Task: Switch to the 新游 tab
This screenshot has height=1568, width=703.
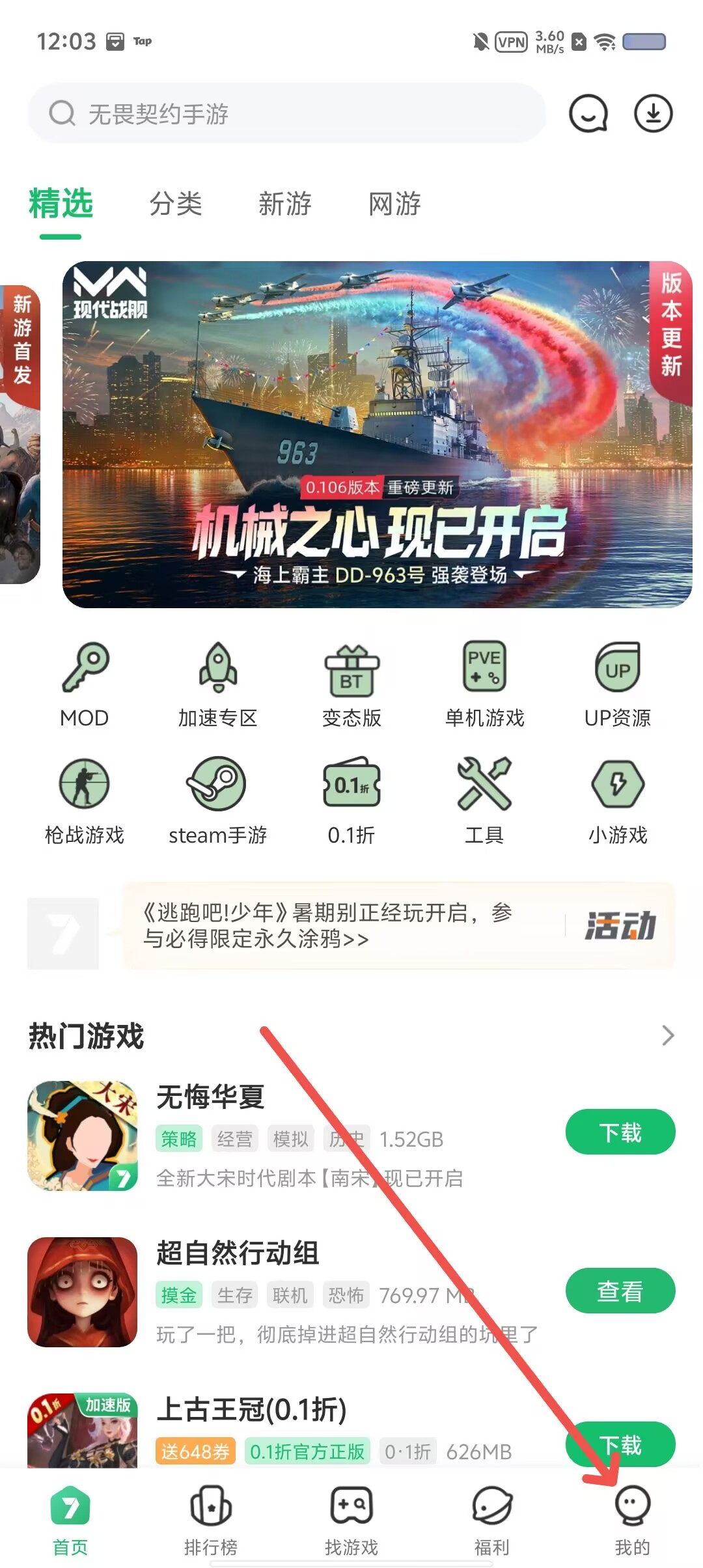Action: tap(285, 204)
